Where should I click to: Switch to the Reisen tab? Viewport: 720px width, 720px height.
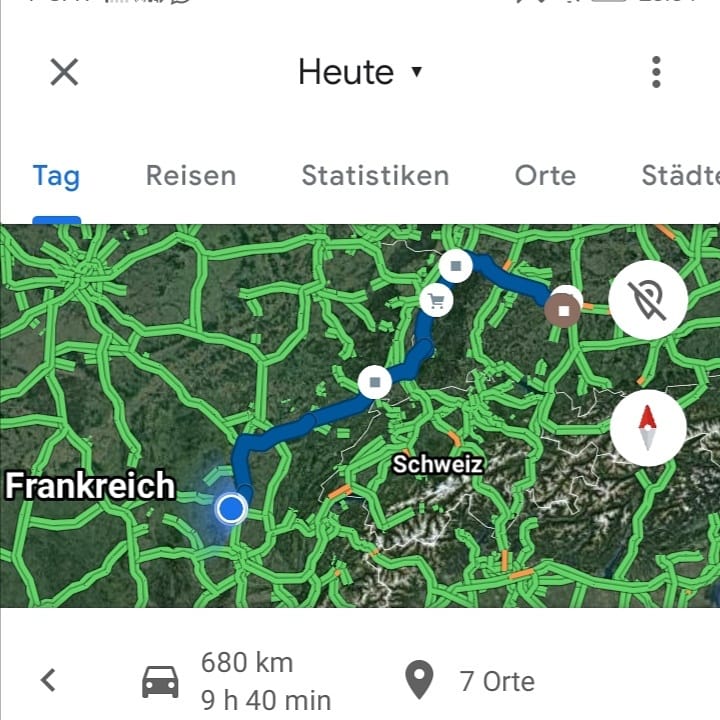pyautogui.click(x=191, y=176)
